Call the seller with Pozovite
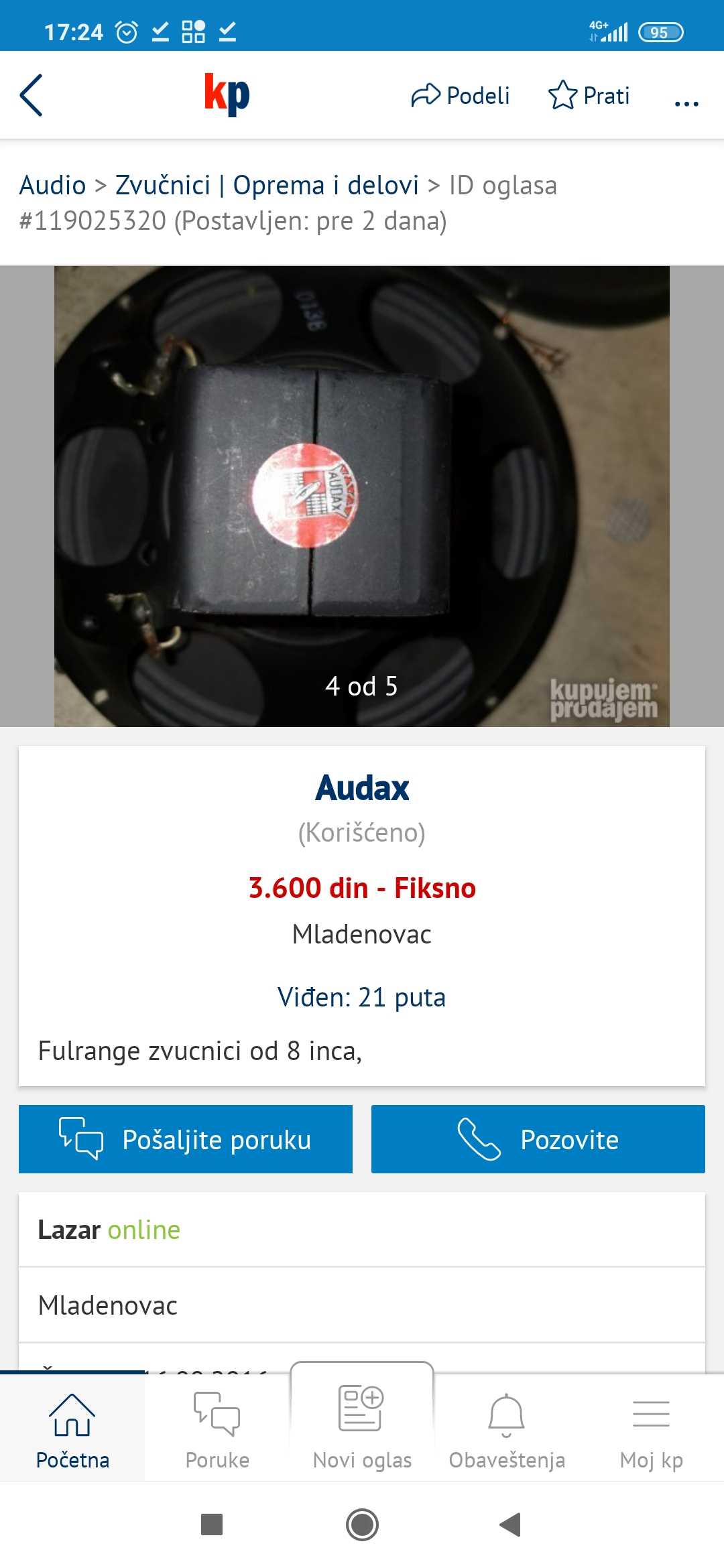724x1568 pixels. [538, 1139]
